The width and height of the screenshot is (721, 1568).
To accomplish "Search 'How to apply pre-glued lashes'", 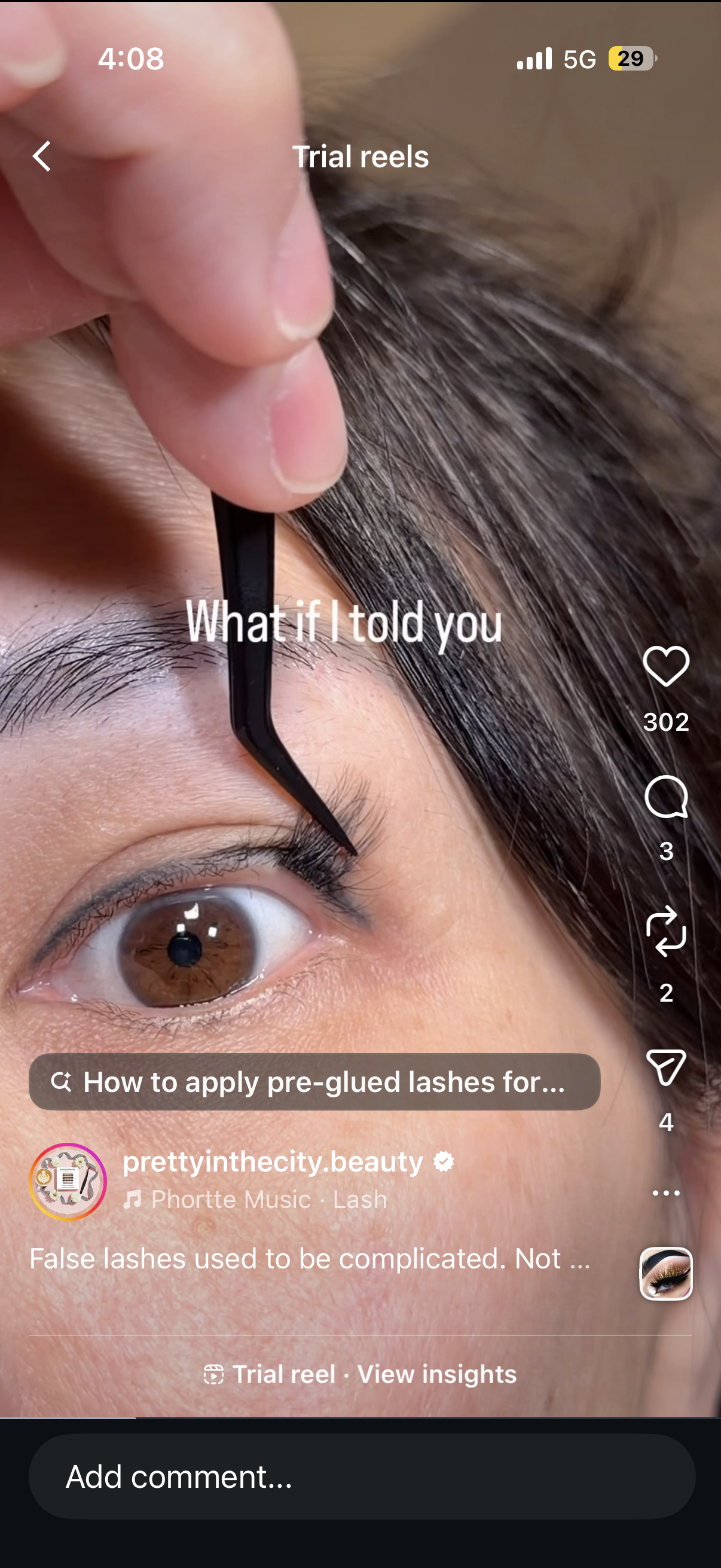I will point(314,1082).
